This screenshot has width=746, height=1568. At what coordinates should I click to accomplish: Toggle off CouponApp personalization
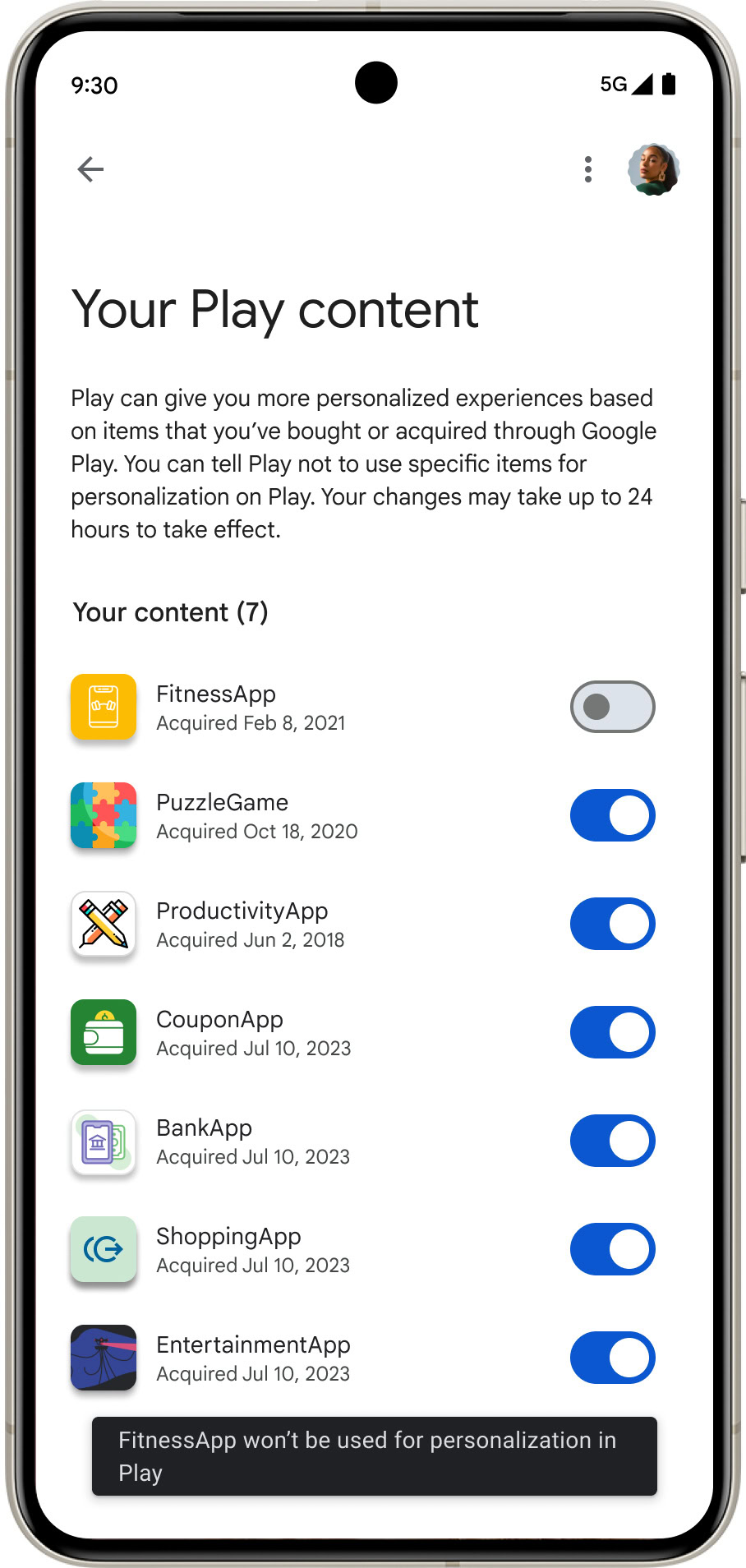coord(612,1032)
